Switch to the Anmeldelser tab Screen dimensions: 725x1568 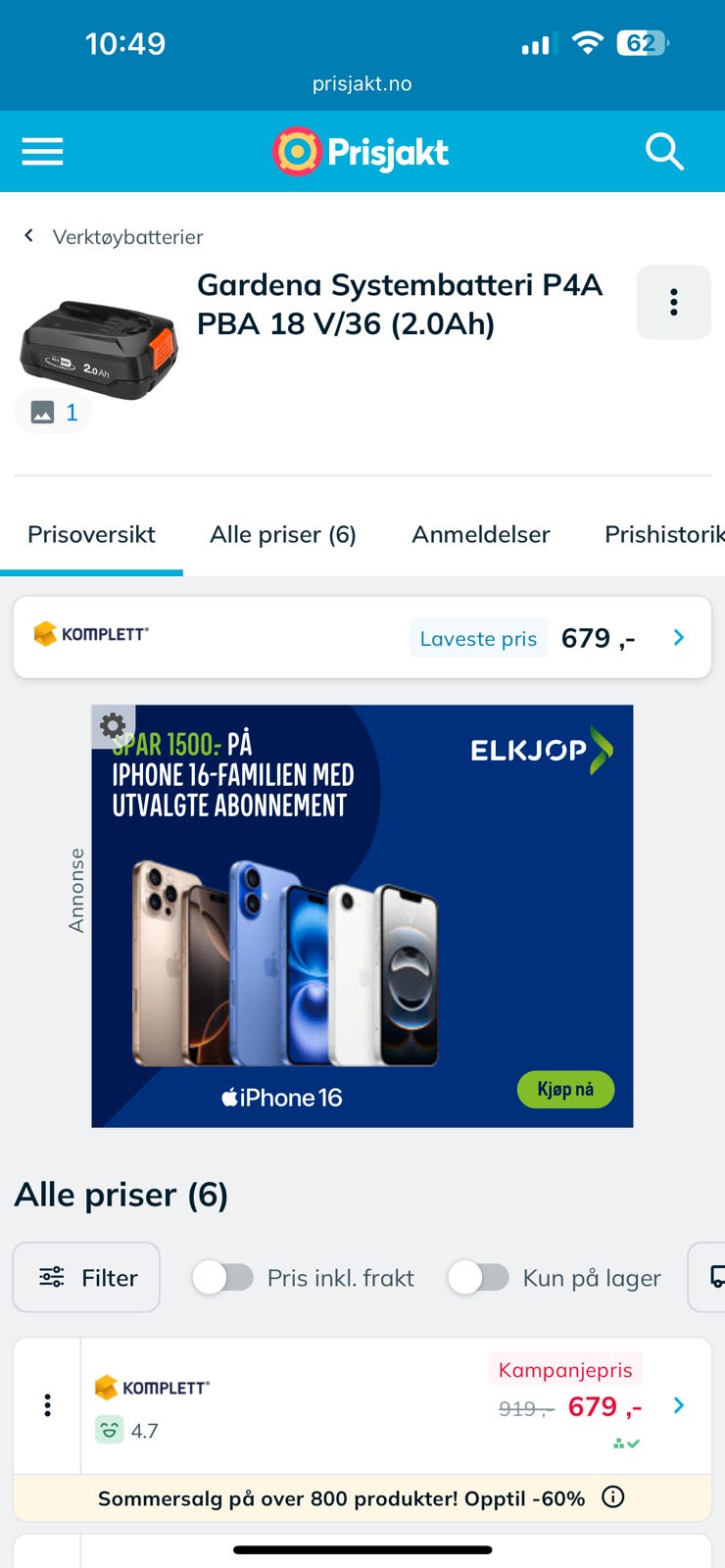pos(480,534)
